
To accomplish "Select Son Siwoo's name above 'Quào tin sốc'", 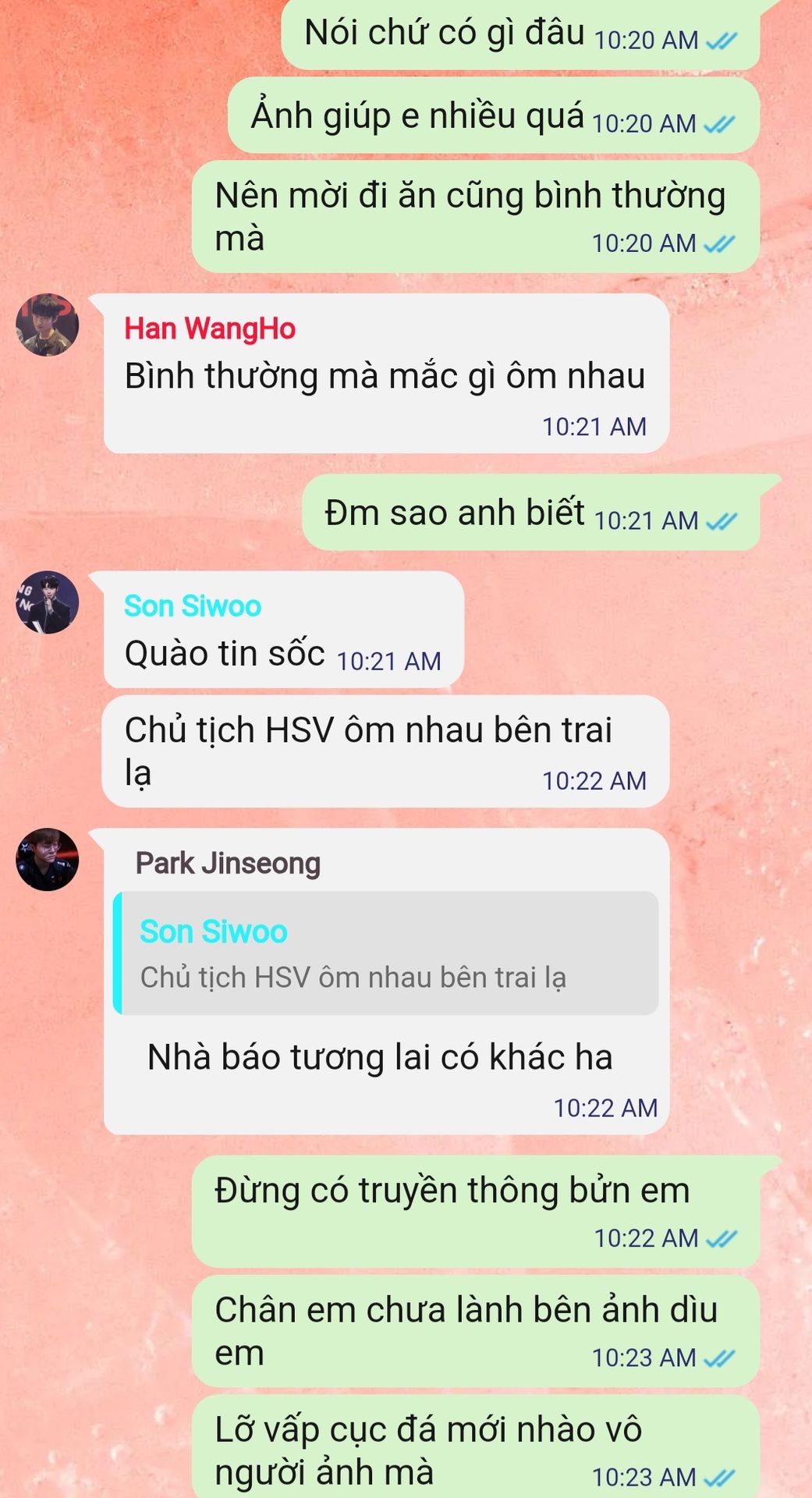I will tap(193, 606).
